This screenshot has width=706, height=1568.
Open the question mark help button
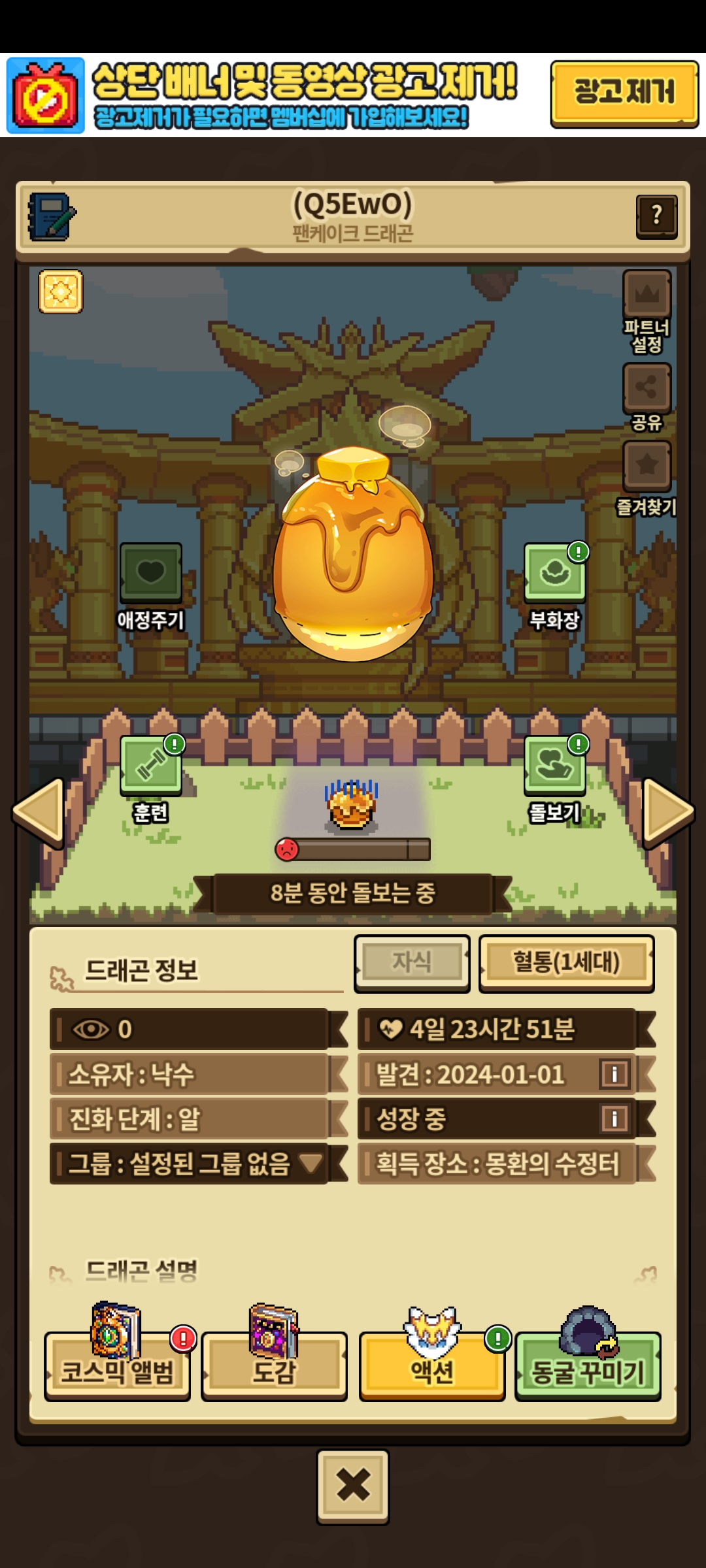(656, 216)
